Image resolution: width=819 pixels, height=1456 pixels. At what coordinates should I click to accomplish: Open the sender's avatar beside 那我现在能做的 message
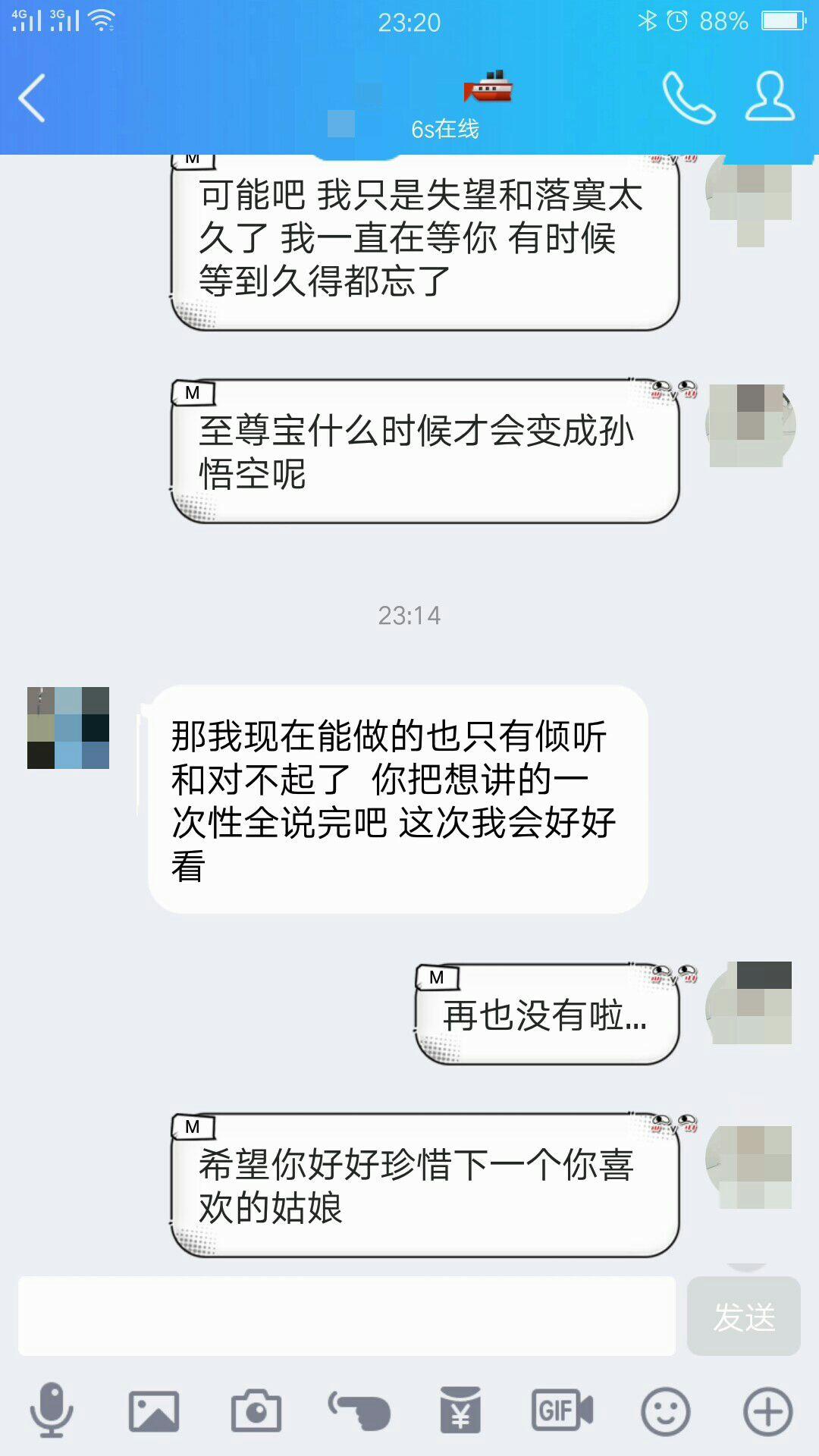[x=68, y=728]
